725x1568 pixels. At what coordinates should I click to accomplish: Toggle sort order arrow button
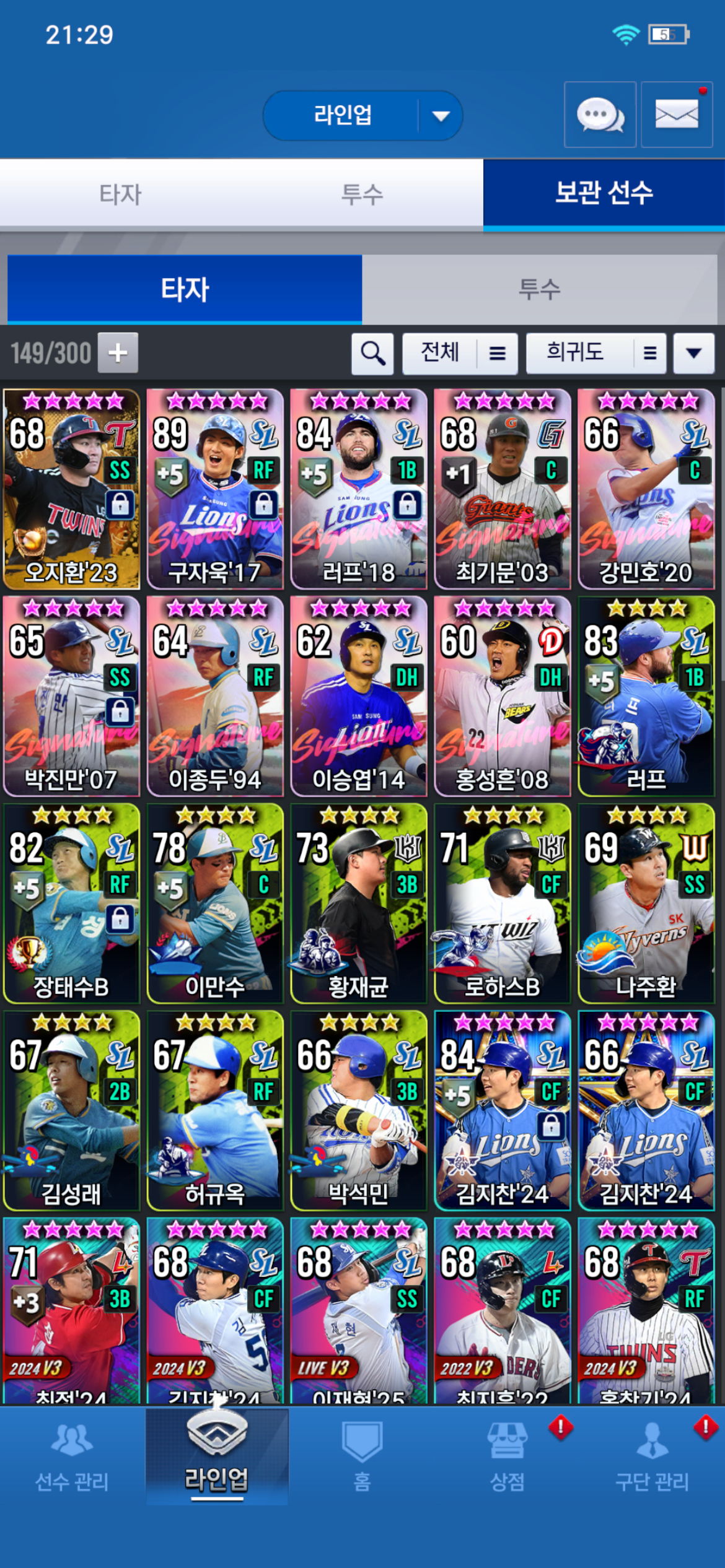click(693, 354)
